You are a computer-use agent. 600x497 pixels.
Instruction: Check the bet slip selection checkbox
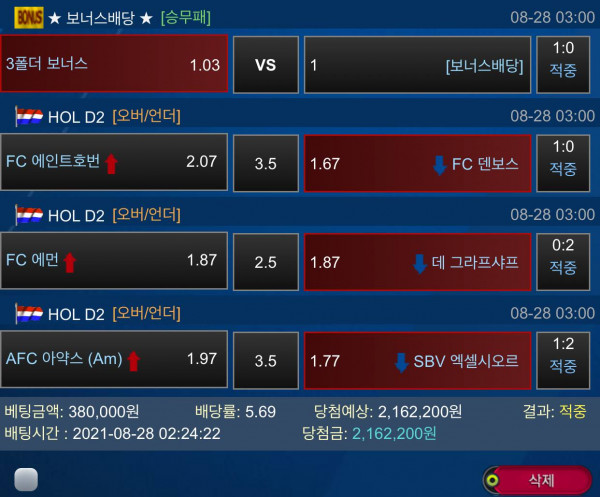(26, 479)
